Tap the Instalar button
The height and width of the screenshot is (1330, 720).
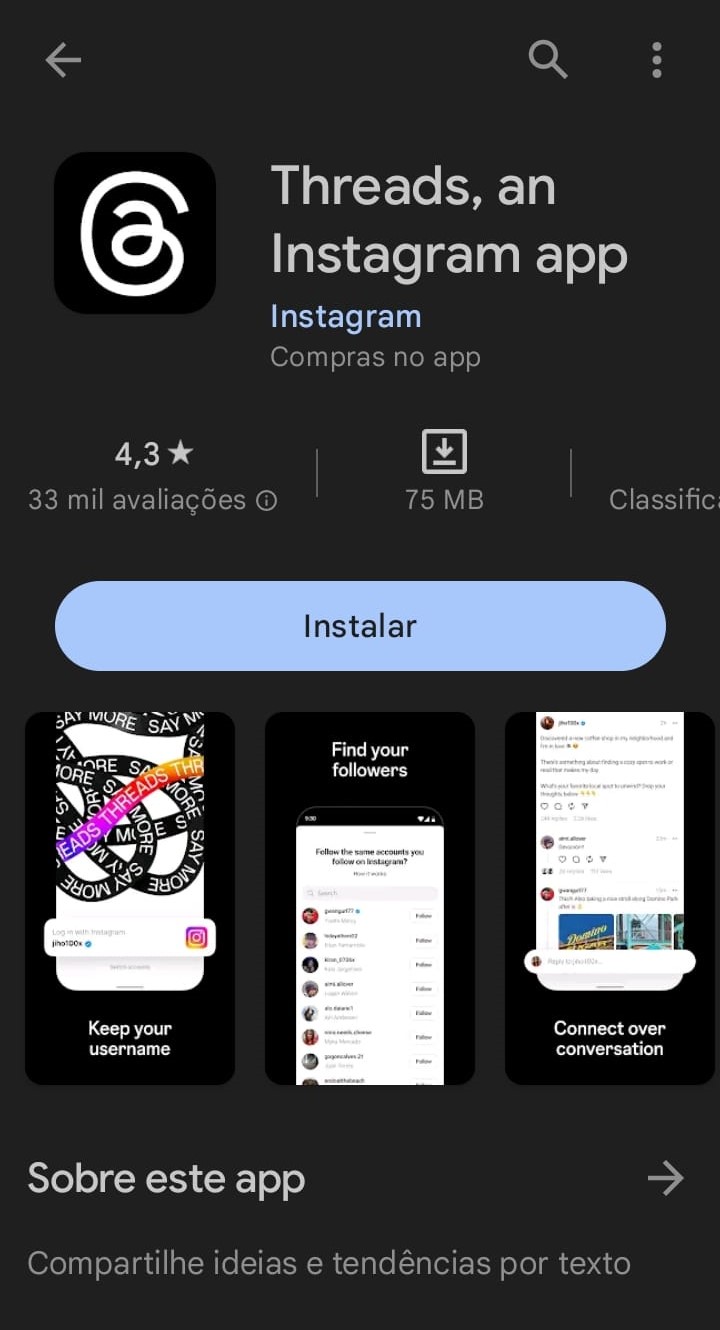click(x=360, y=626)
